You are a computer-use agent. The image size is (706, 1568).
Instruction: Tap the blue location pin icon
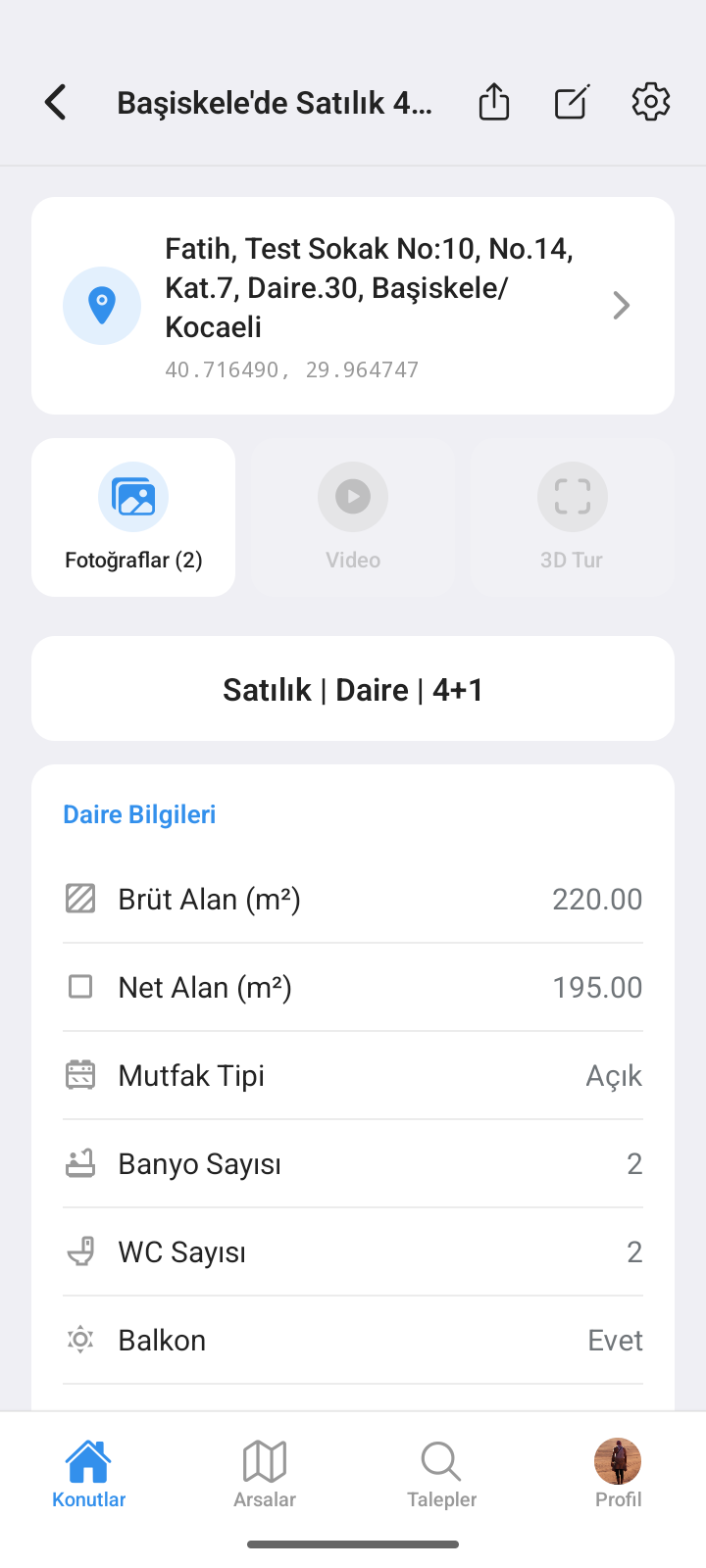pos(102,305)
